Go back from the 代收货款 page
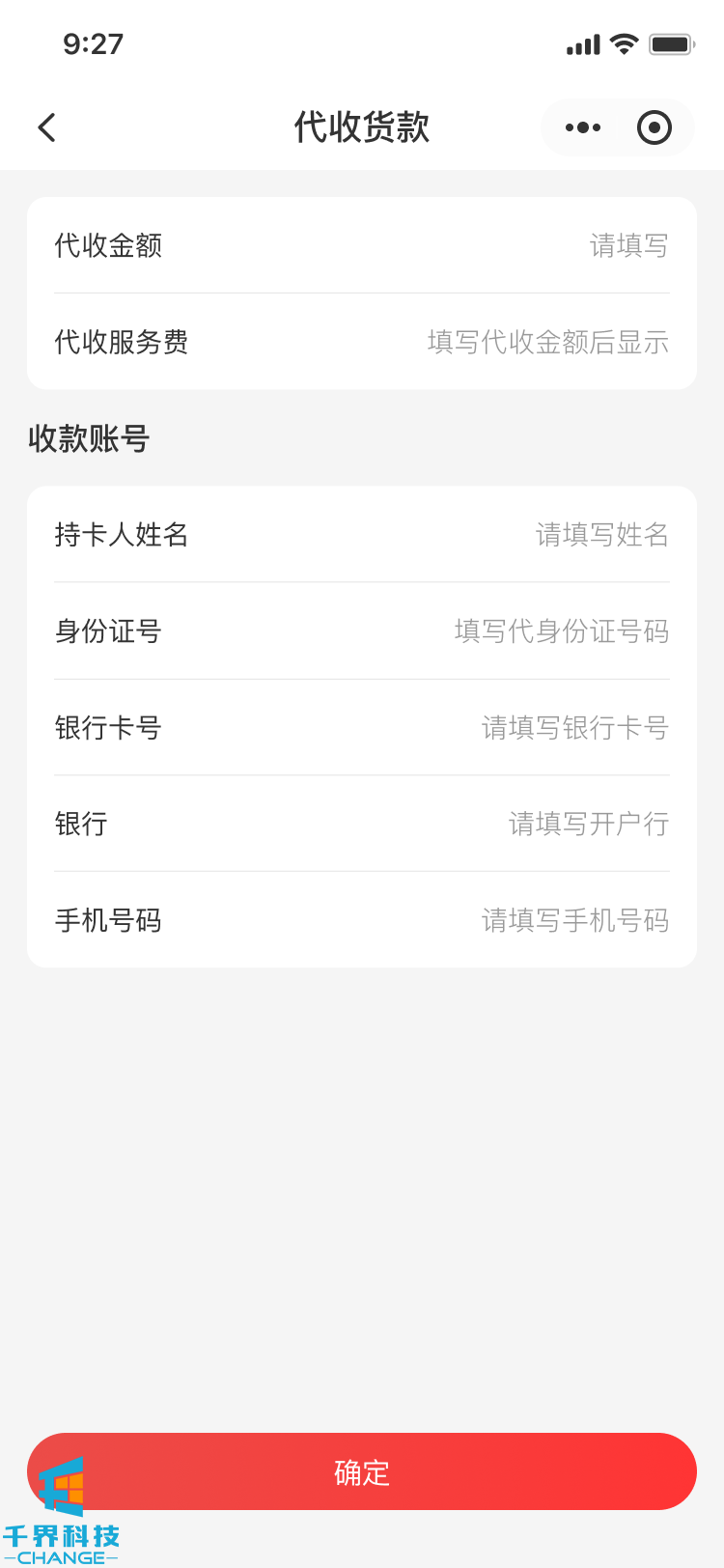Viewport: 724px width, 1568px height. pos(46,127)
